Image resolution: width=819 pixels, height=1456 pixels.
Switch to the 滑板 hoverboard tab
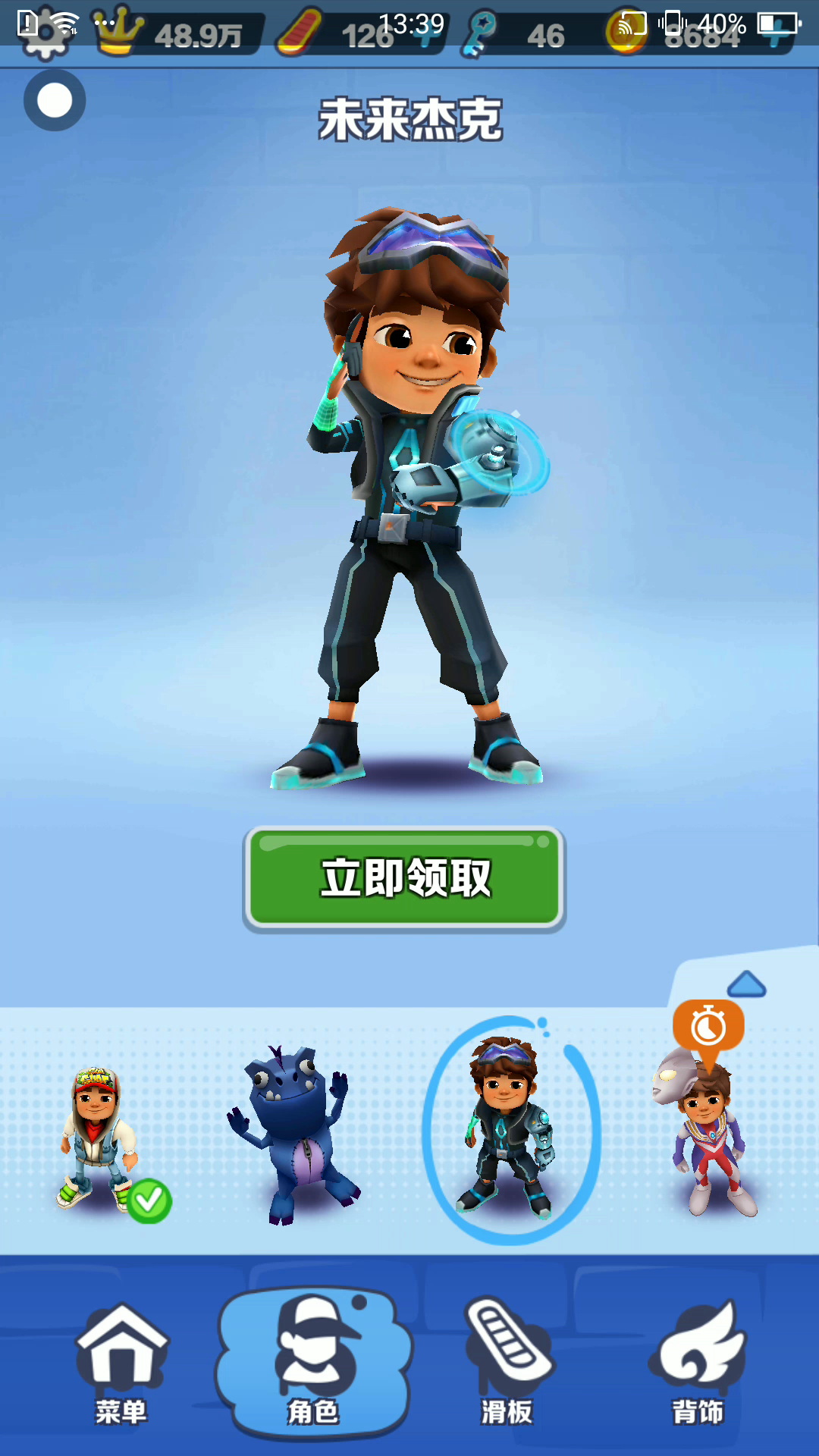[507, 1363]
